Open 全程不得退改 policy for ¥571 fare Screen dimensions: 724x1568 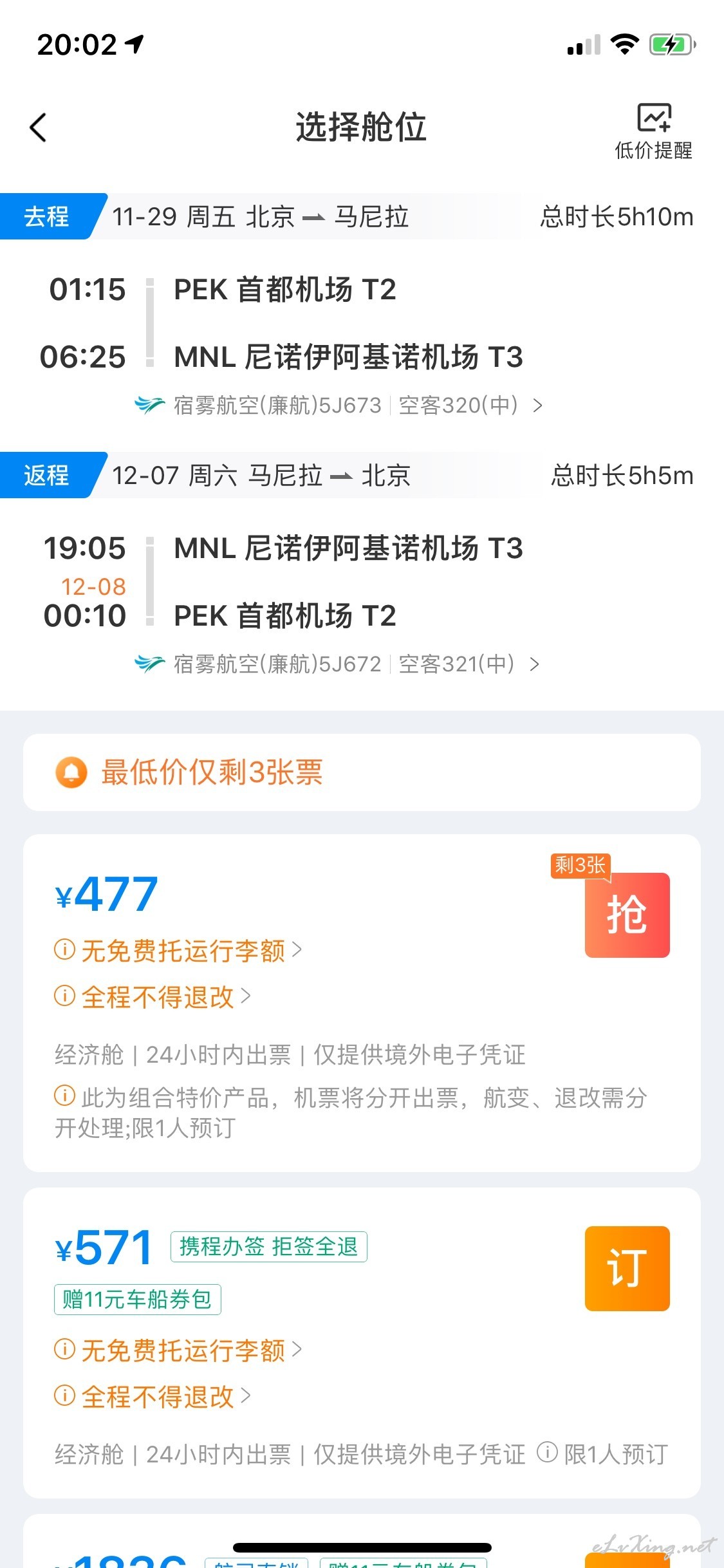point(153,1396)
